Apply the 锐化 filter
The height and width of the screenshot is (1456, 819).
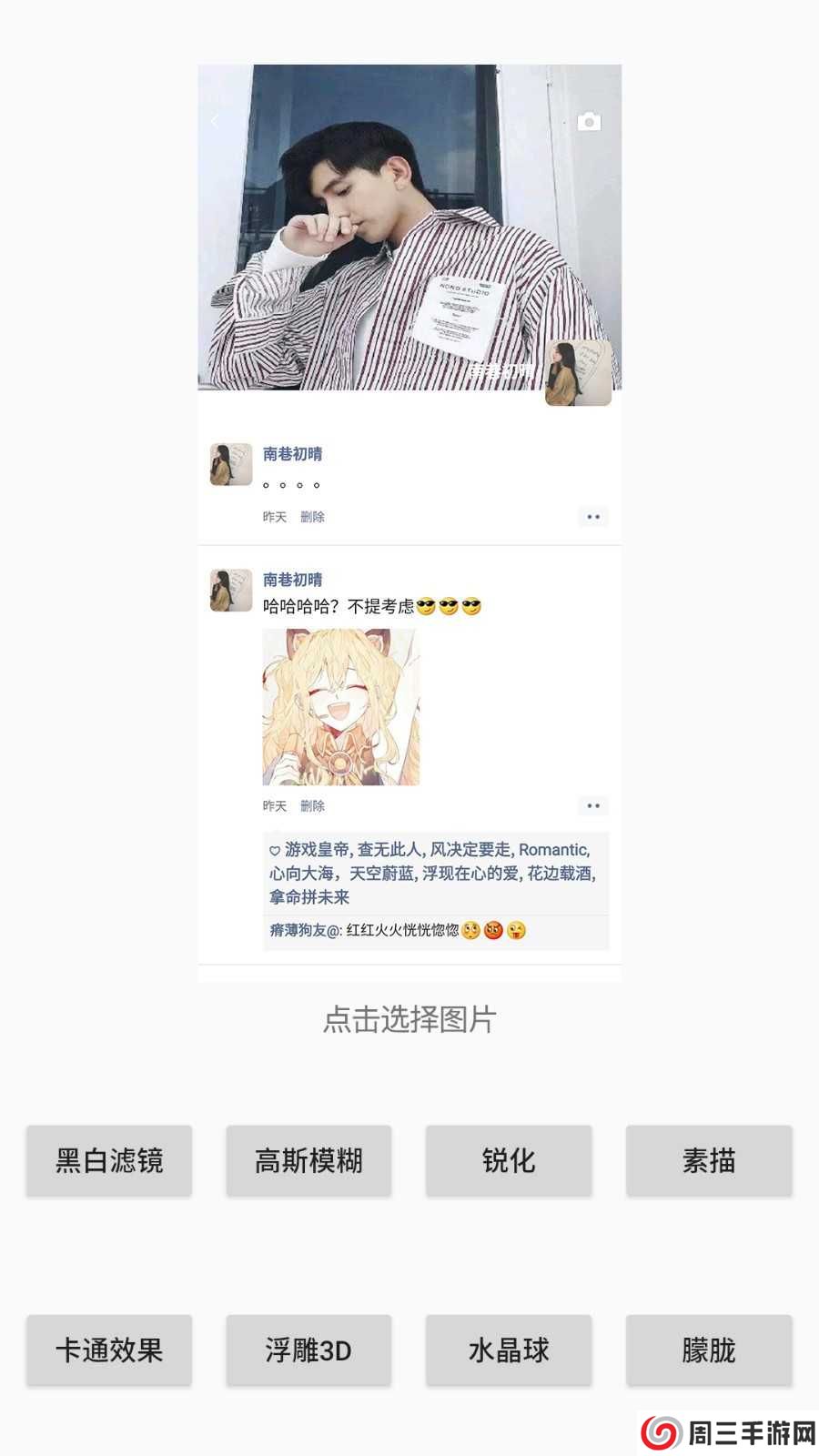(x=509, y=1161)
